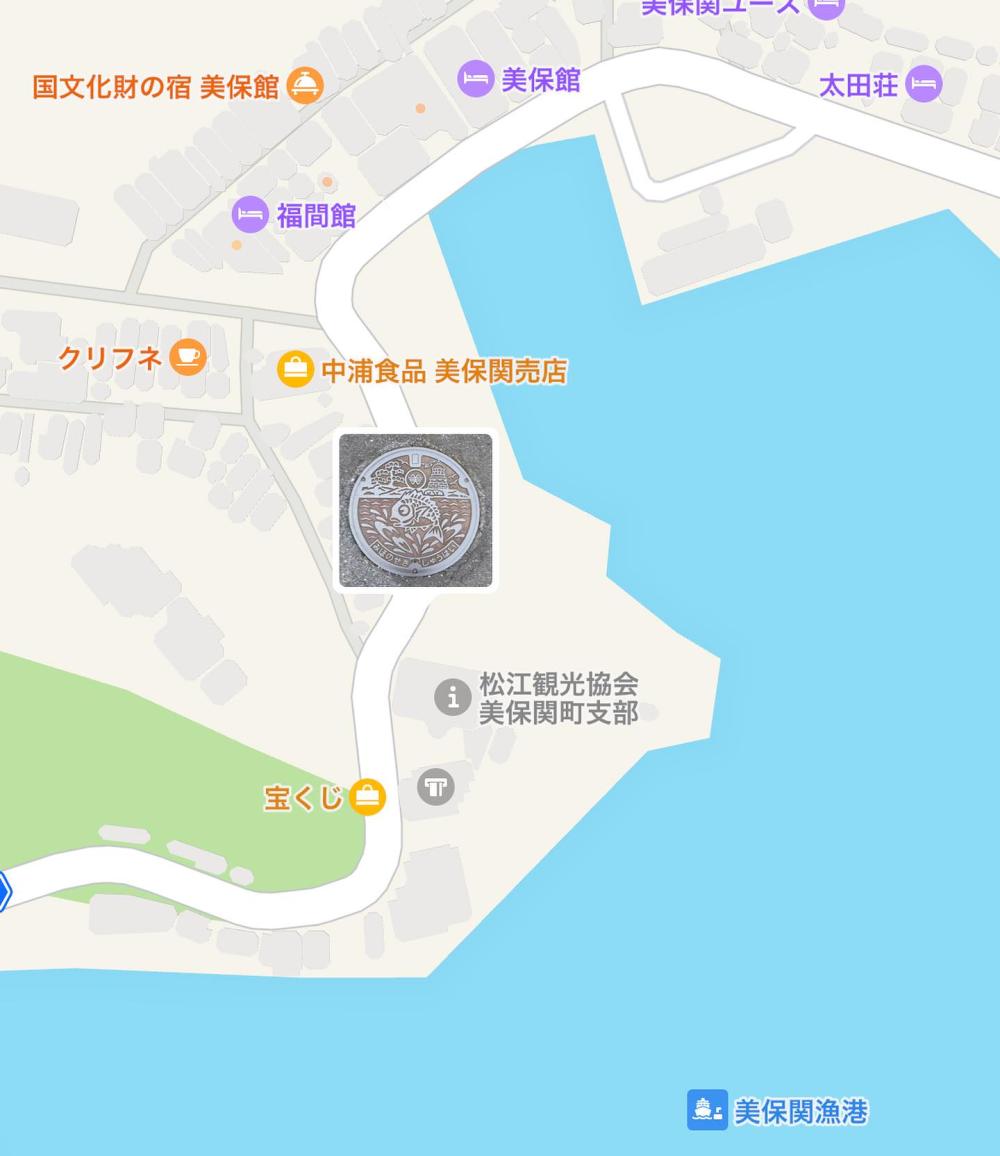Open the manhole cover photo thumbnail
This screenshot has height=1156, width=1000.
click(x=415, y=510)
